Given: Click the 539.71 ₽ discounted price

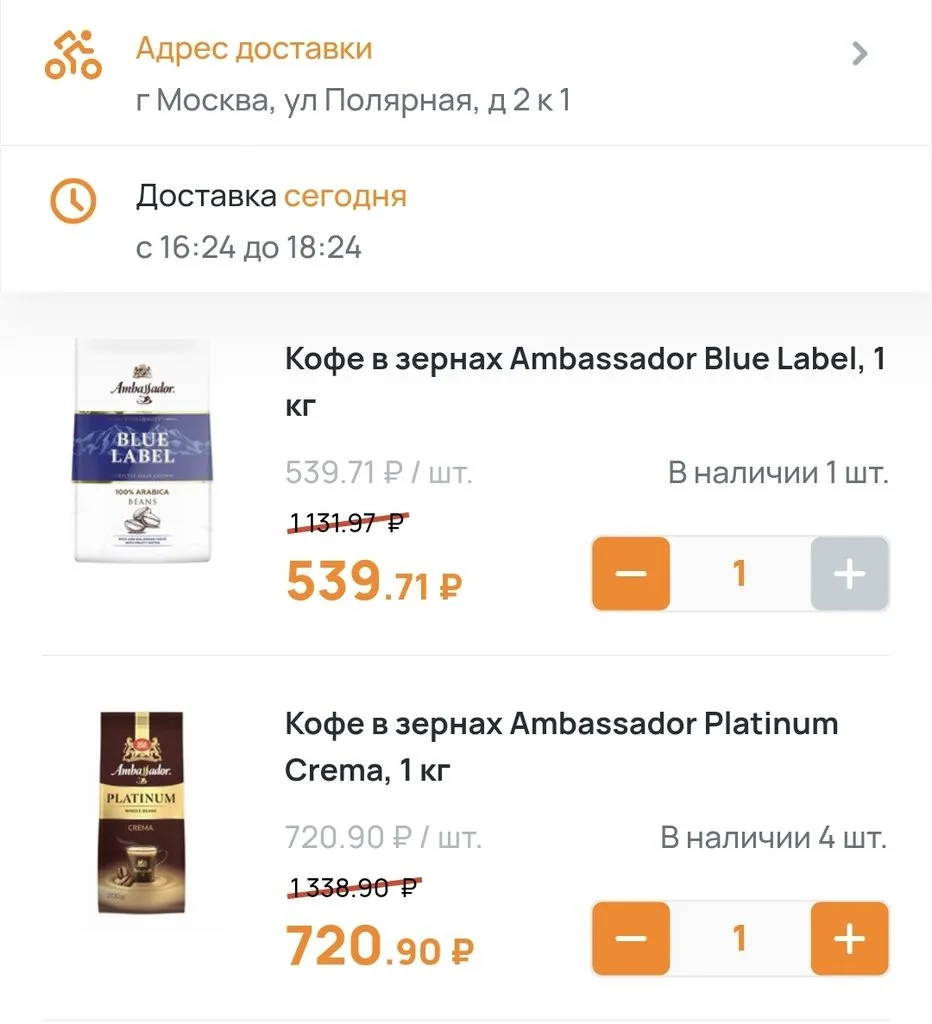Looking at the screenshot, I should 370,580.
